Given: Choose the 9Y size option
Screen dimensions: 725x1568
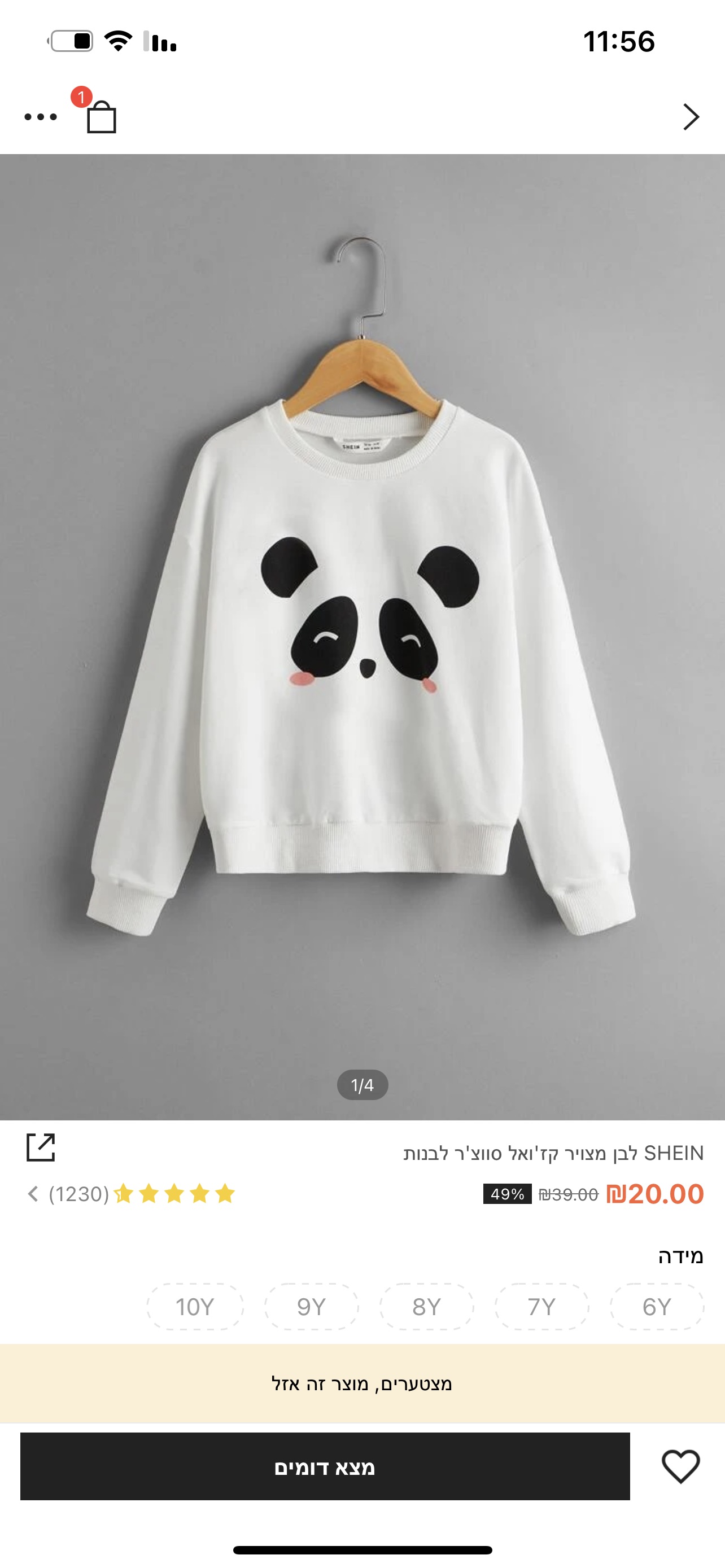Looking at the screenshot, I should [311, 1307].
